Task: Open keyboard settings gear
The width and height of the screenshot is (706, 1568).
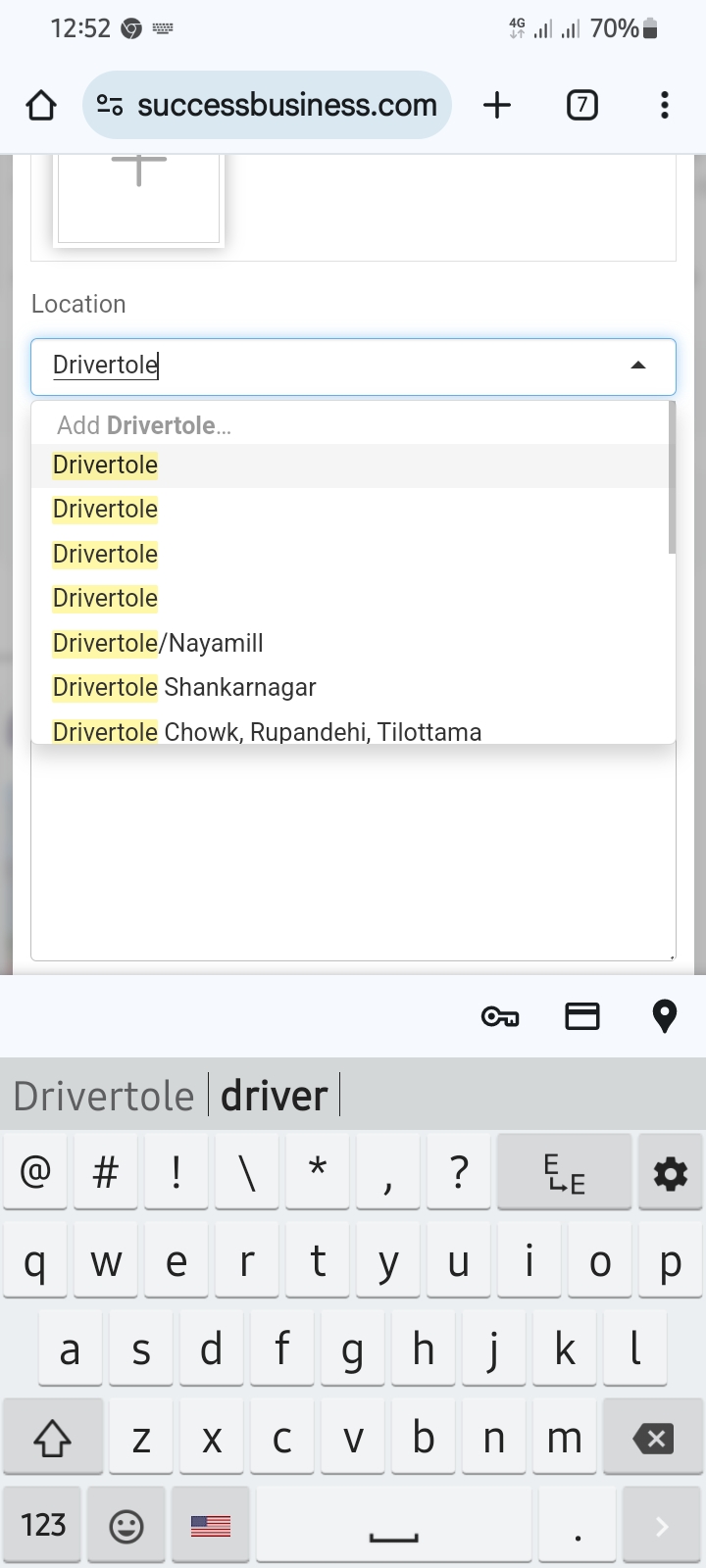Action: 671,1173
